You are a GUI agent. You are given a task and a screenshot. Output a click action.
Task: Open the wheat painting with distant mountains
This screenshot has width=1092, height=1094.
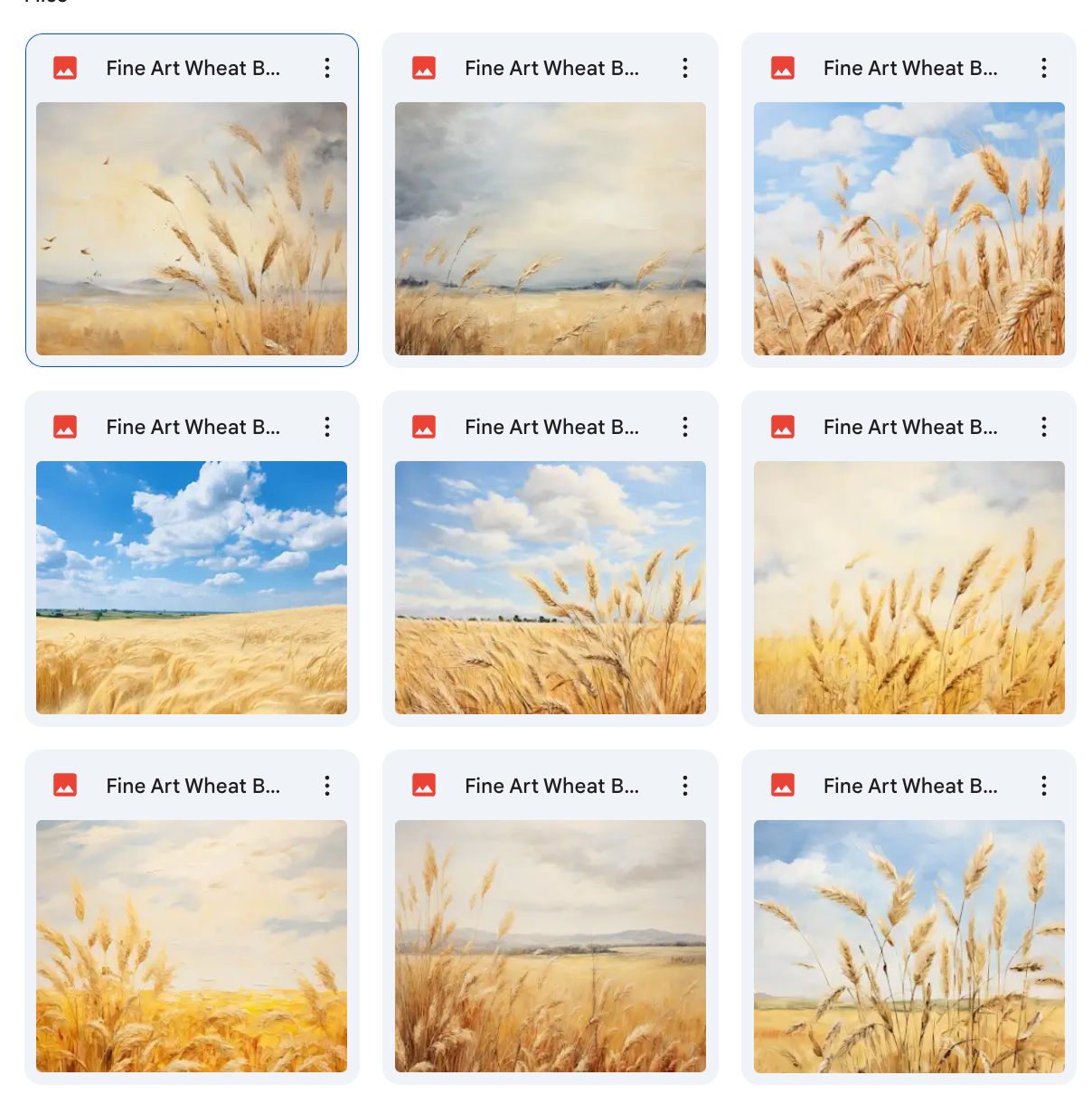click(x=550, y=946)
